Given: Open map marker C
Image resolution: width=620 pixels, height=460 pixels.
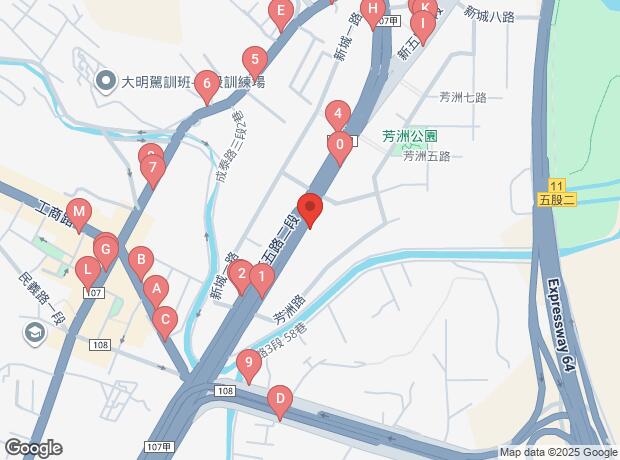Looking at the screenshot, I should click(165, 322).
